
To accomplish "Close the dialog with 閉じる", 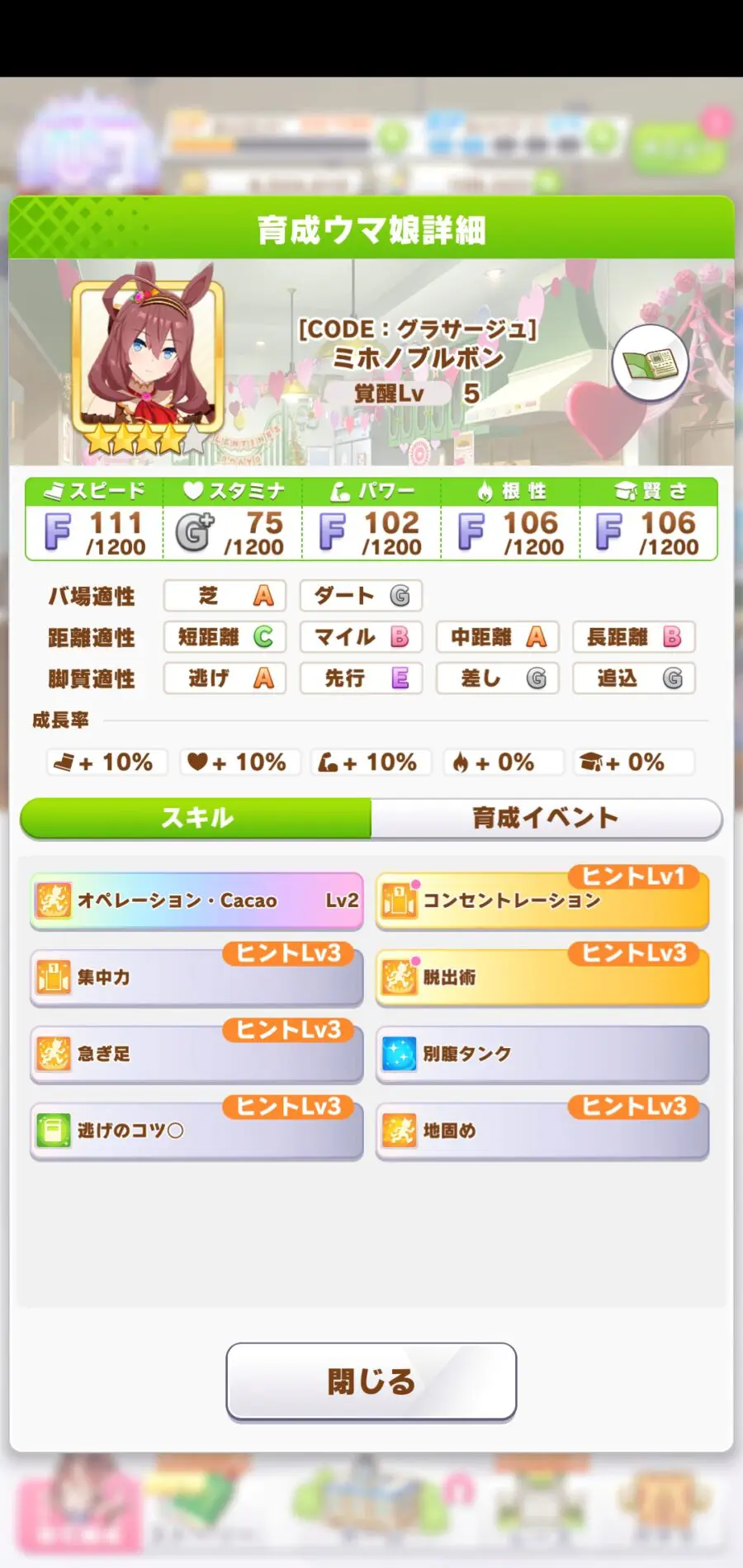I will click(371, 1381).
